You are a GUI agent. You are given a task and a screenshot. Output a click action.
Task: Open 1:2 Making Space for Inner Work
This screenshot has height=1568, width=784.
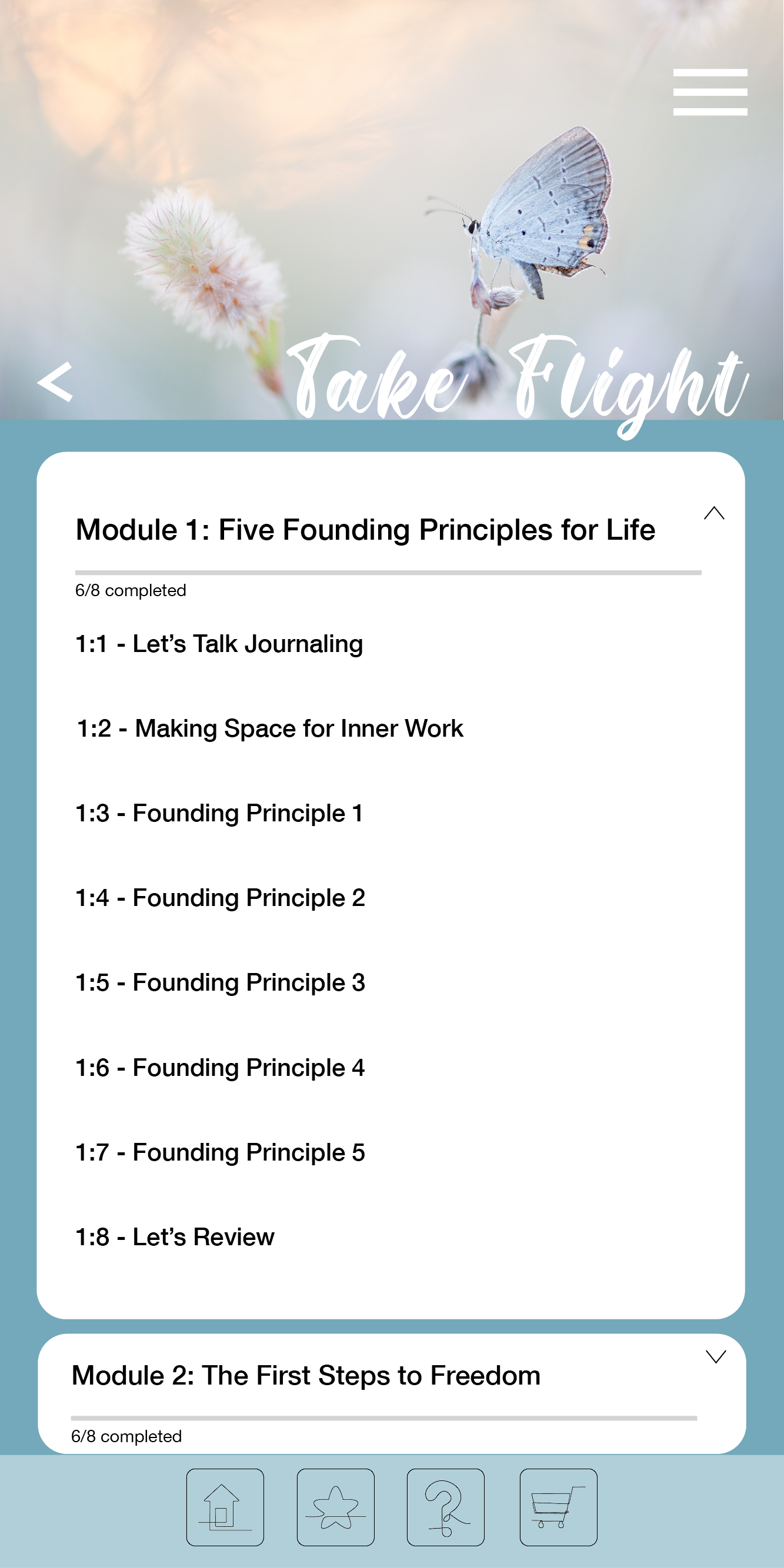point(269,728)
